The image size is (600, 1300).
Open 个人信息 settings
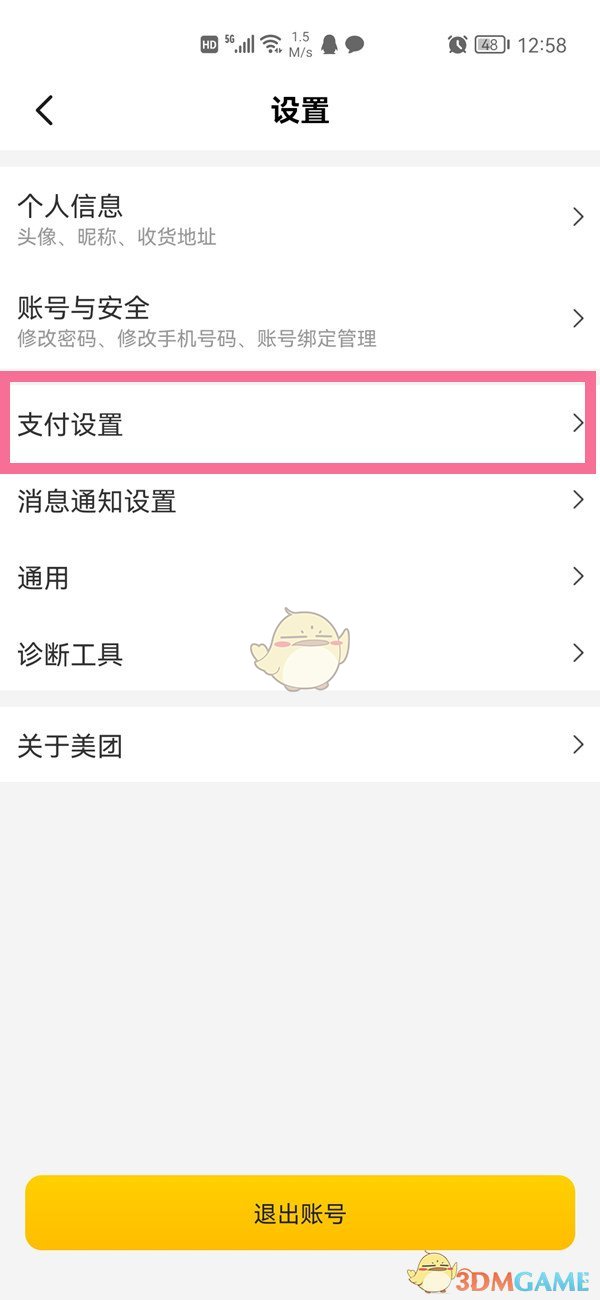[x=300, y=219]
